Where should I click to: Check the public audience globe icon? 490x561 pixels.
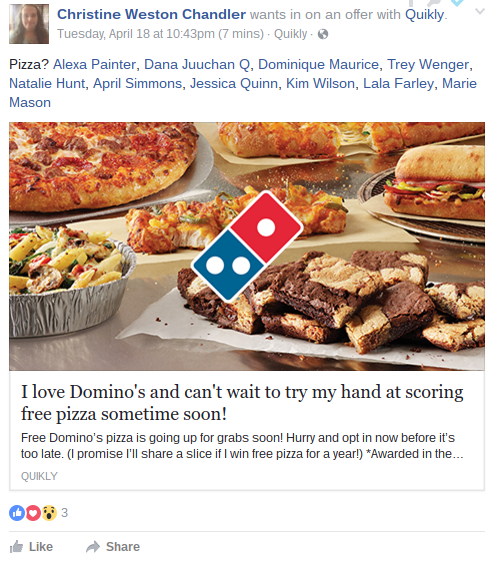pyautogui.click(x=323, y=34)
